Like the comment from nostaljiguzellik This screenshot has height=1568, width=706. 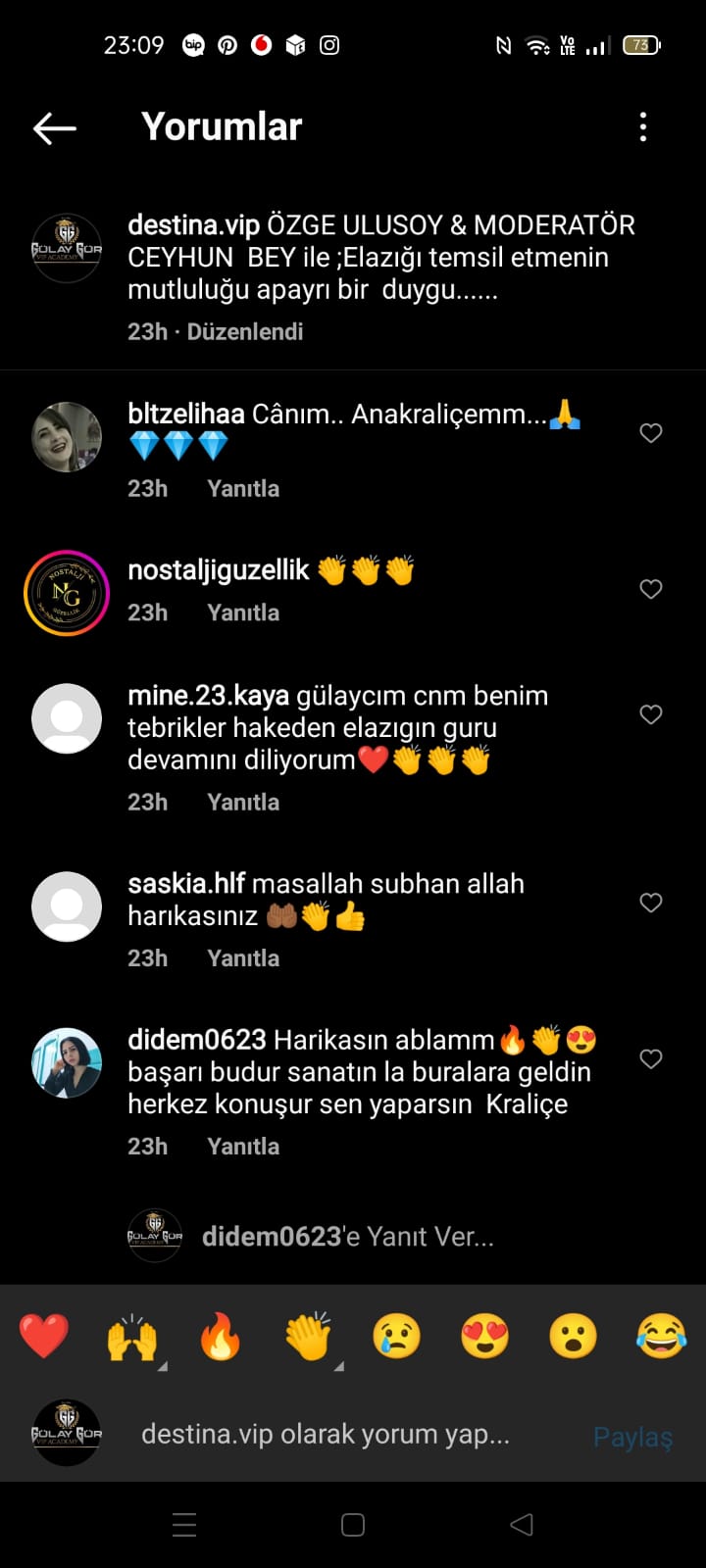pyautogui.click(x=651, y=589)
